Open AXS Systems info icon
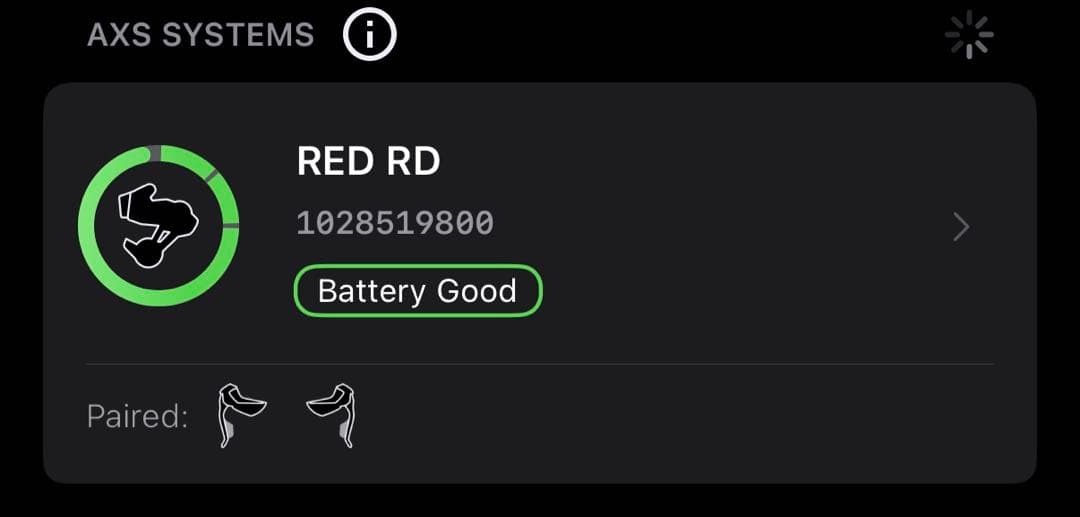Image resolution: width=1080 pixels, height=517 pixels. click(x=370, y=36)
